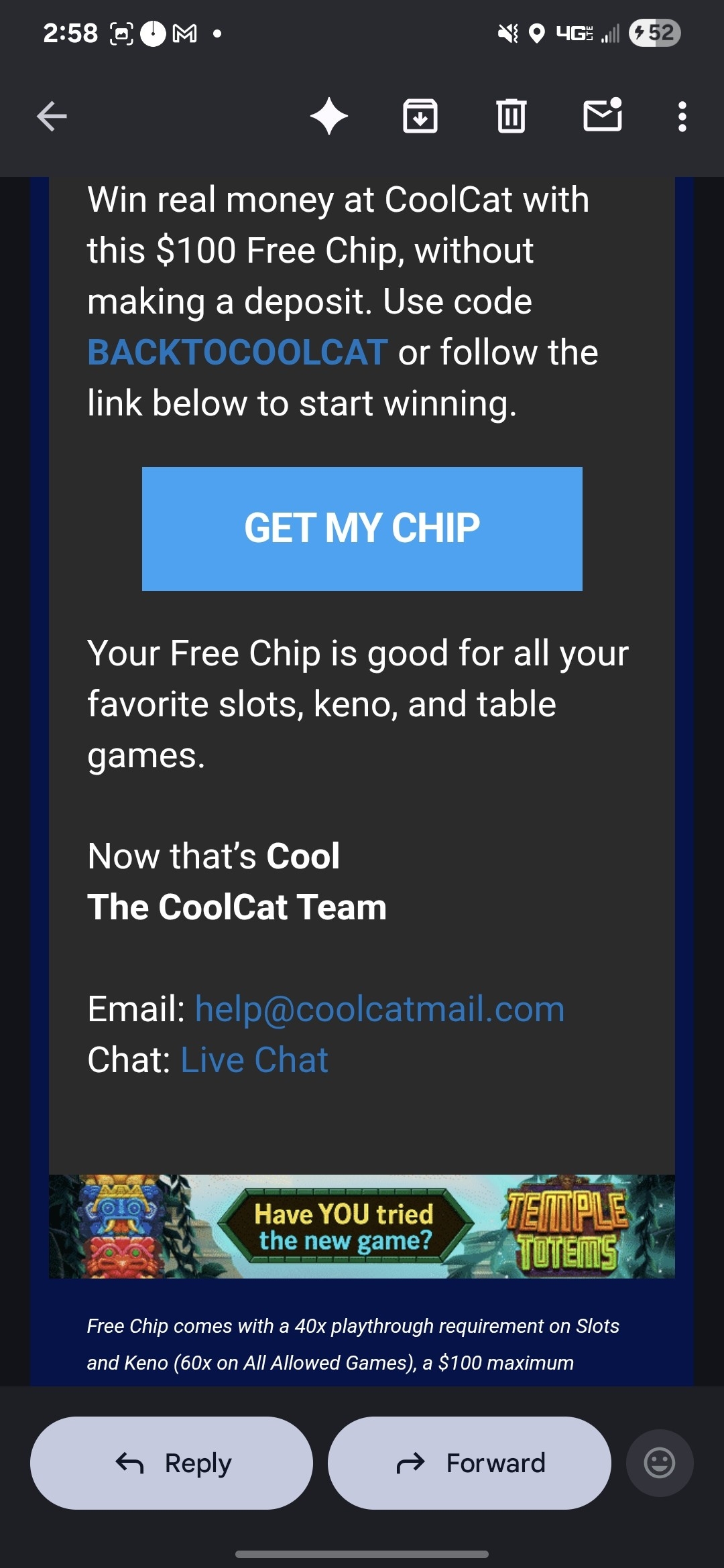Image resolution: width=724 pixels, height=1568 pixels.
Task: Open the Live Chat link
Action: pyautogui.click(x=254, y=1060)
